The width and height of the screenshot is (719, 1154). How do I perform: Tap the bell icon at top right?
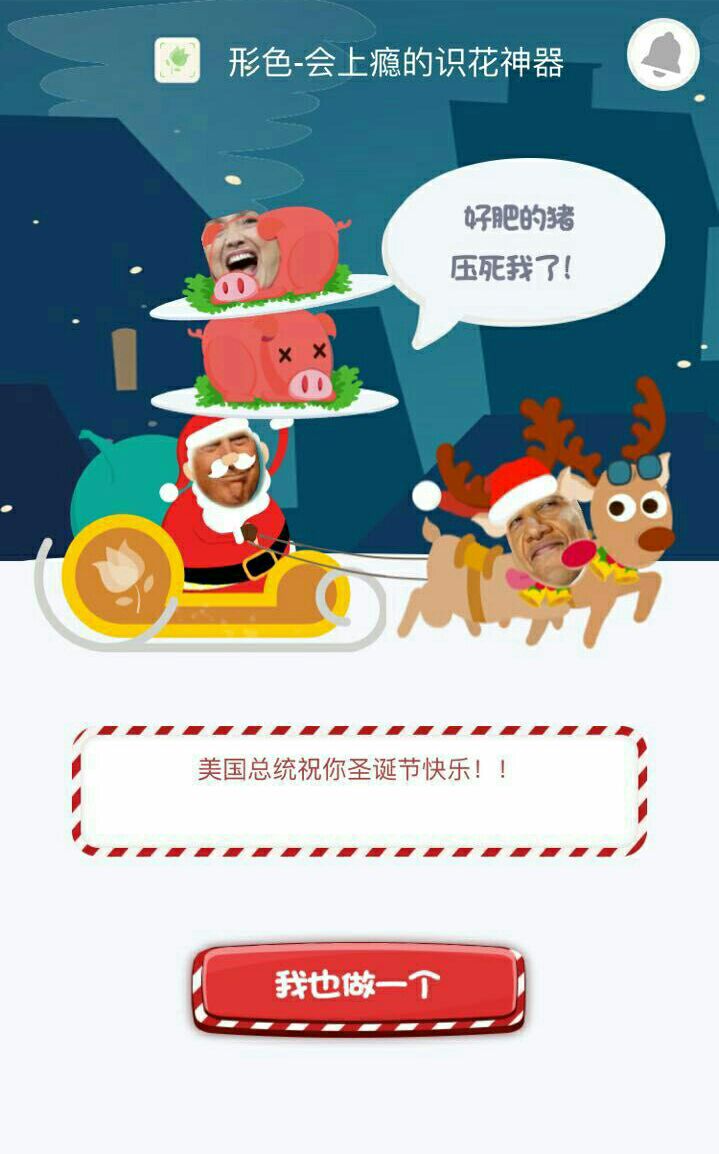click(662, 55)
